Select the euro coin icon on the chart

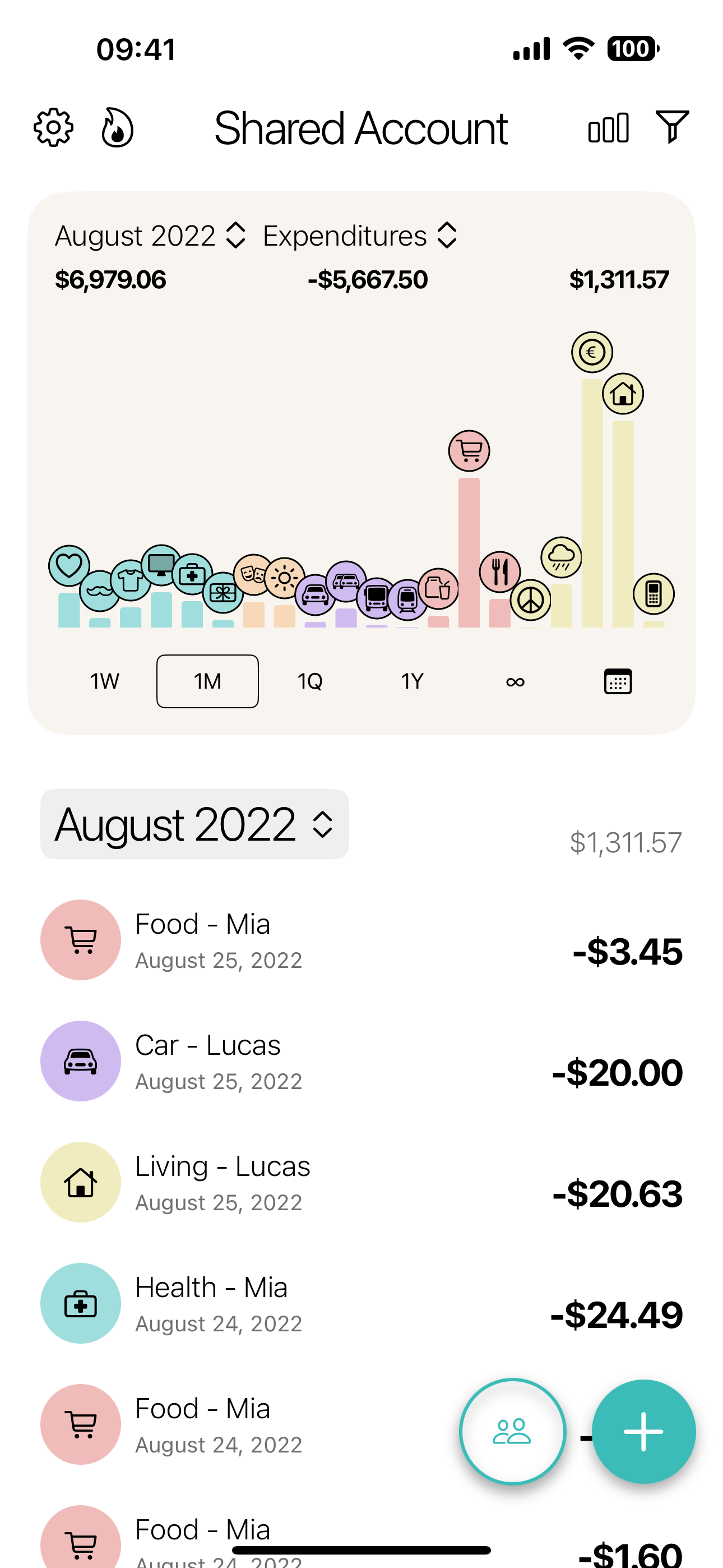point(590,351)
